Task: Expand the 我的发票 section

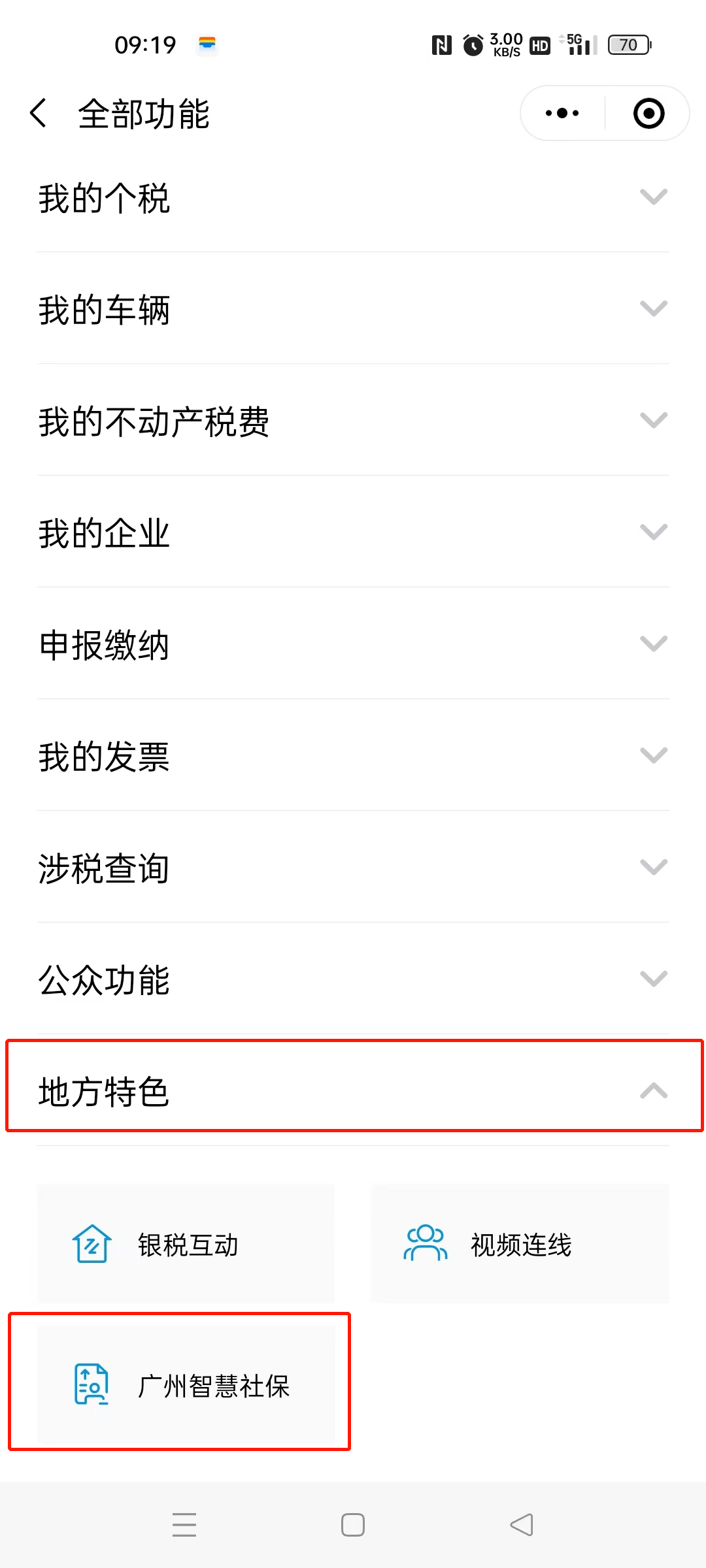Action: click(353, 755)
